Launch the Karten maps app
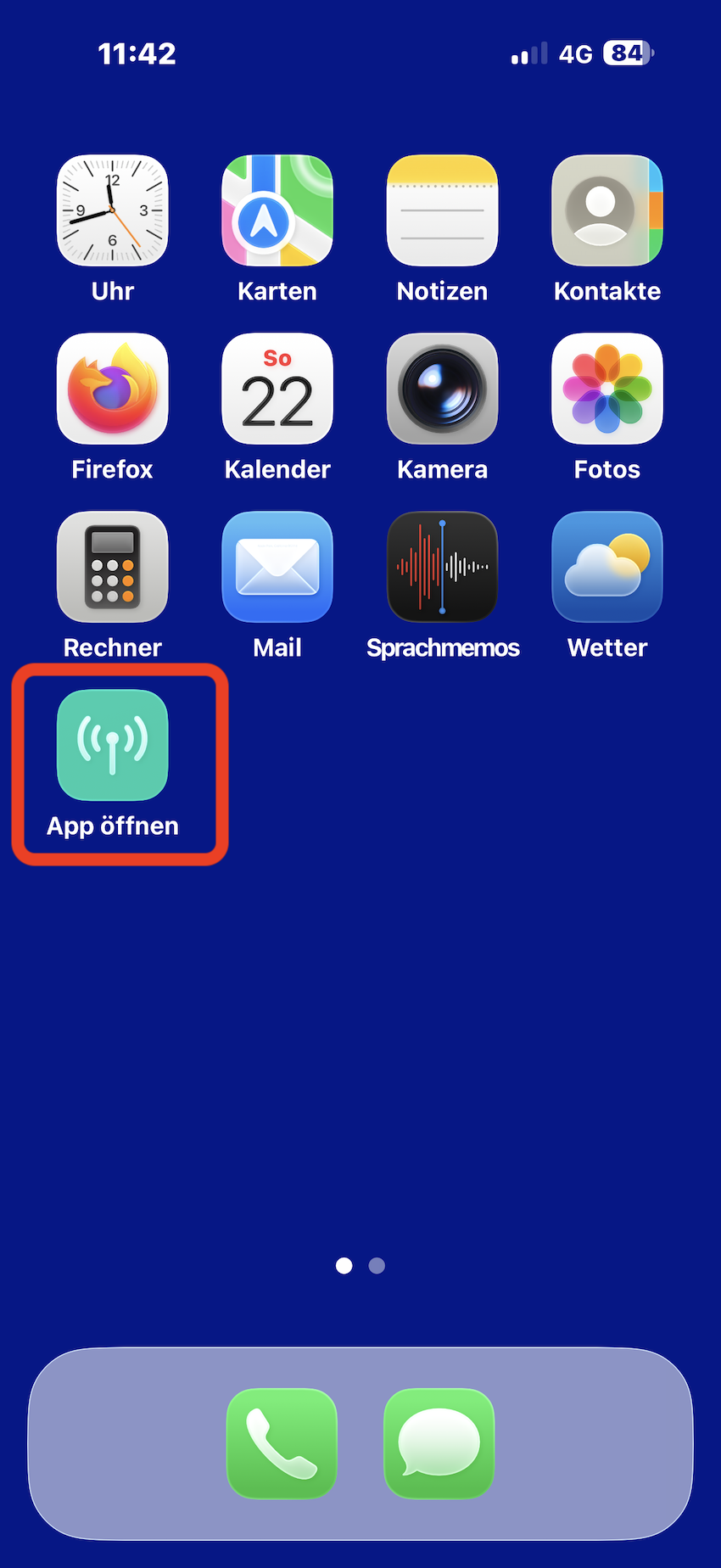The width and height of the screenshot is (721, 1568). click(x=277, y=210)
